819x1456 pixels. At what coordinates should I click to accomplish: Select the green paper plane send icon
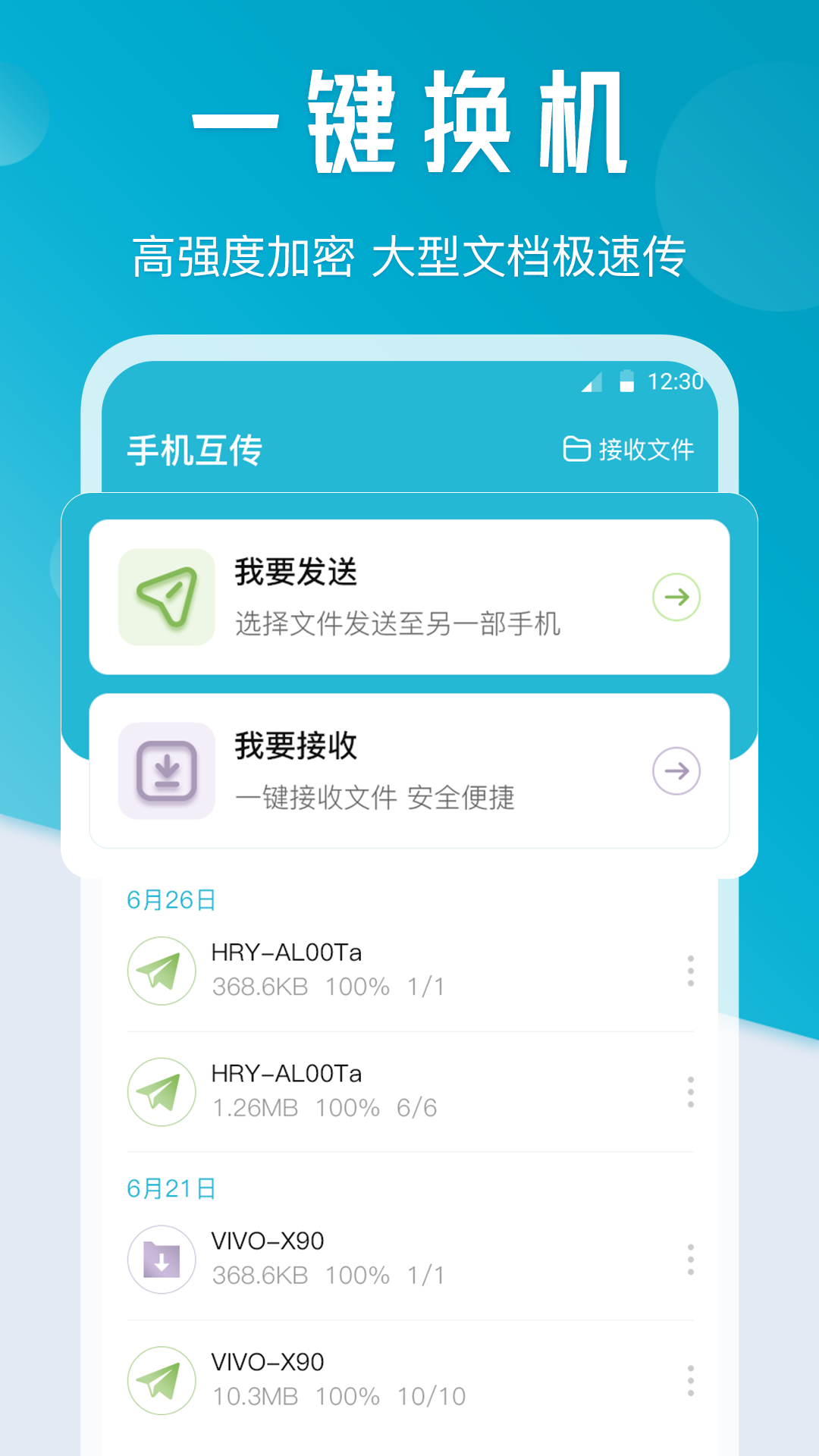(x=167, y=596)
